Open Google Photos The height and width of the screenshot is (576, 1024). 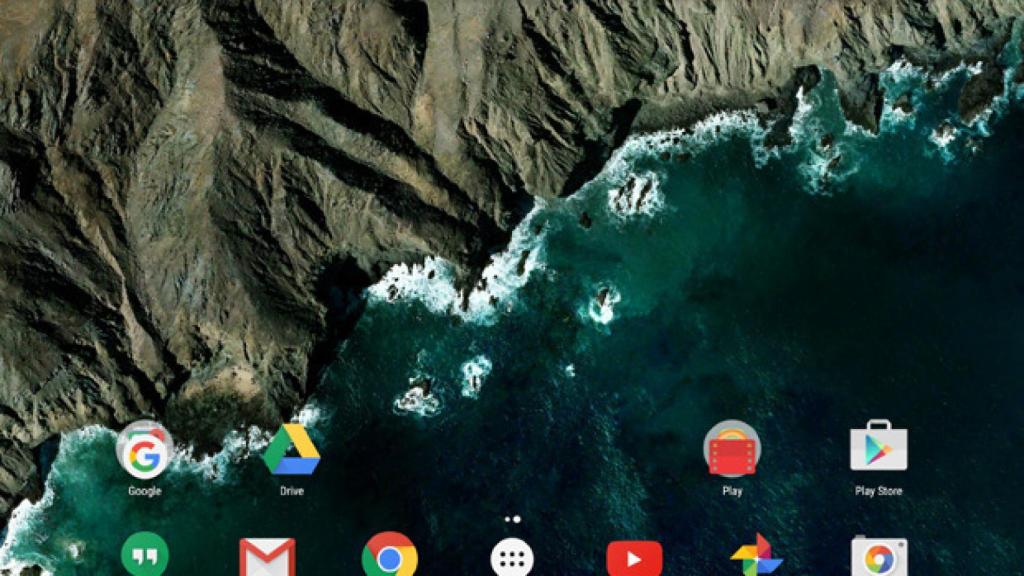click(x=756, y=557)
